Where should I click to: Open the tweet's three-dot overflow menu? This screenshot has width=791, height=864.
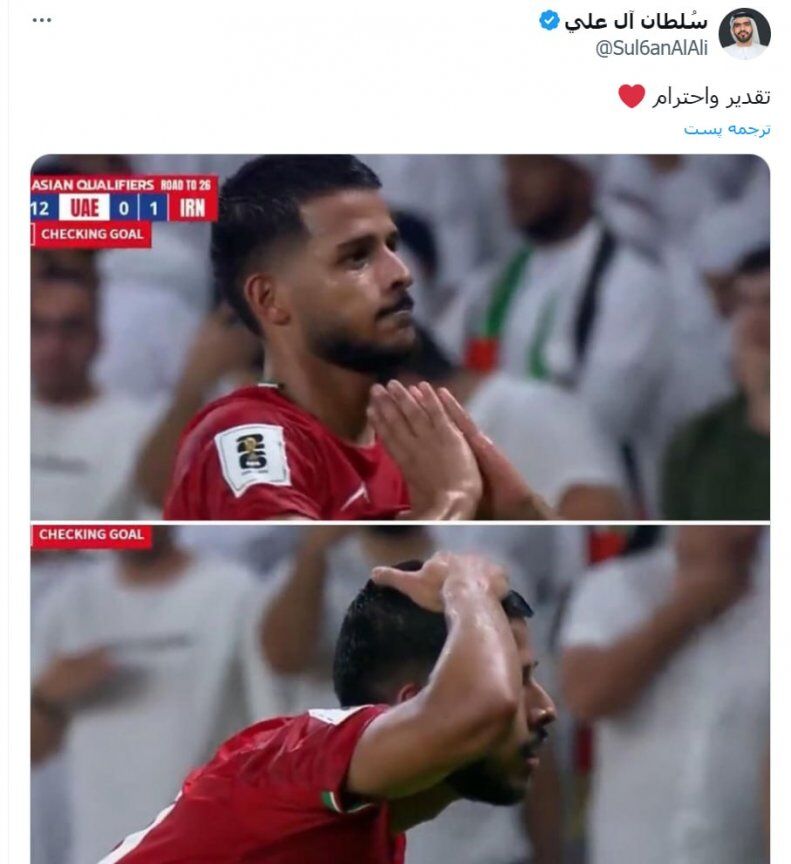41,20
